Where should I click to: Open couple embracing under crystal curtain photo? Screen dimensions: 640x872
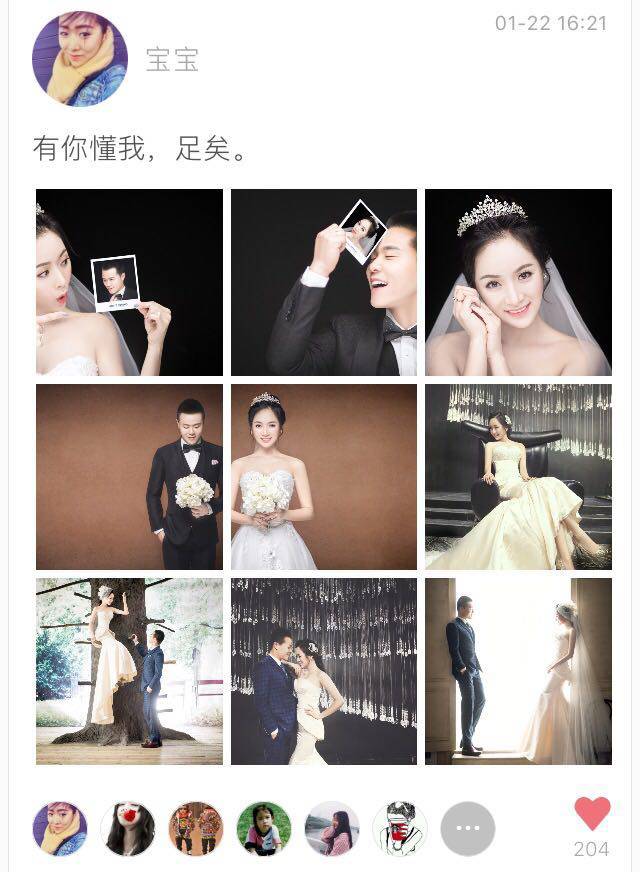pos(323,671)
